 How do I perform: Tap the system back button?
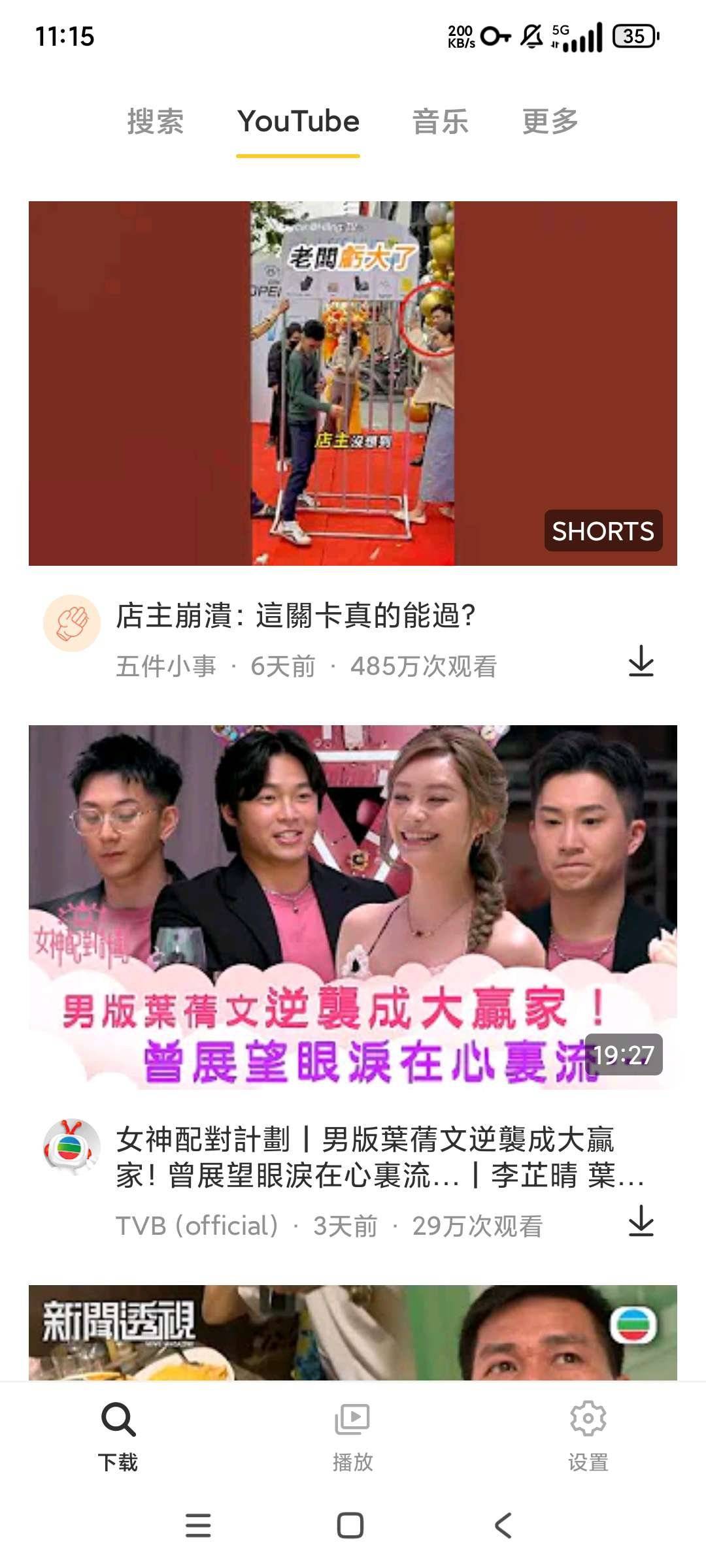pyautogui.click(x=503, y=1526)
